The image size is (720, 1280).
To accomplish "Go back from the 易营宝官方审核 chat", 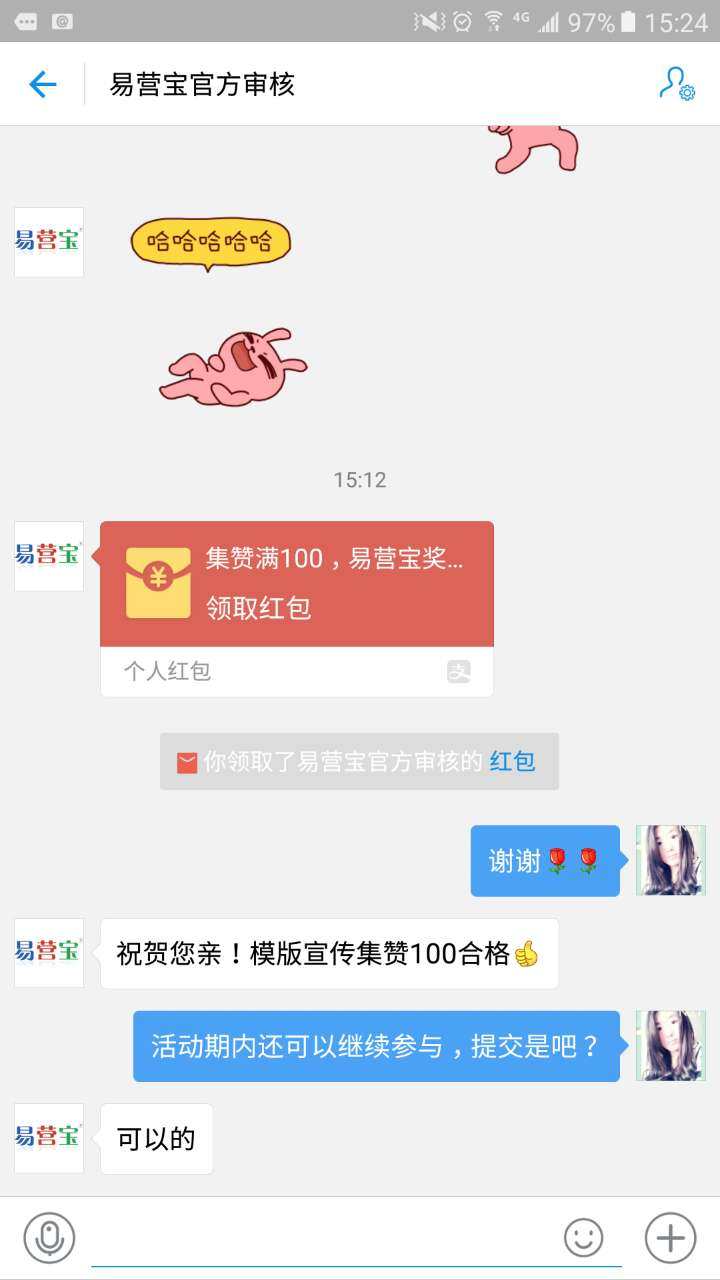I will click(x=43, y=85).
